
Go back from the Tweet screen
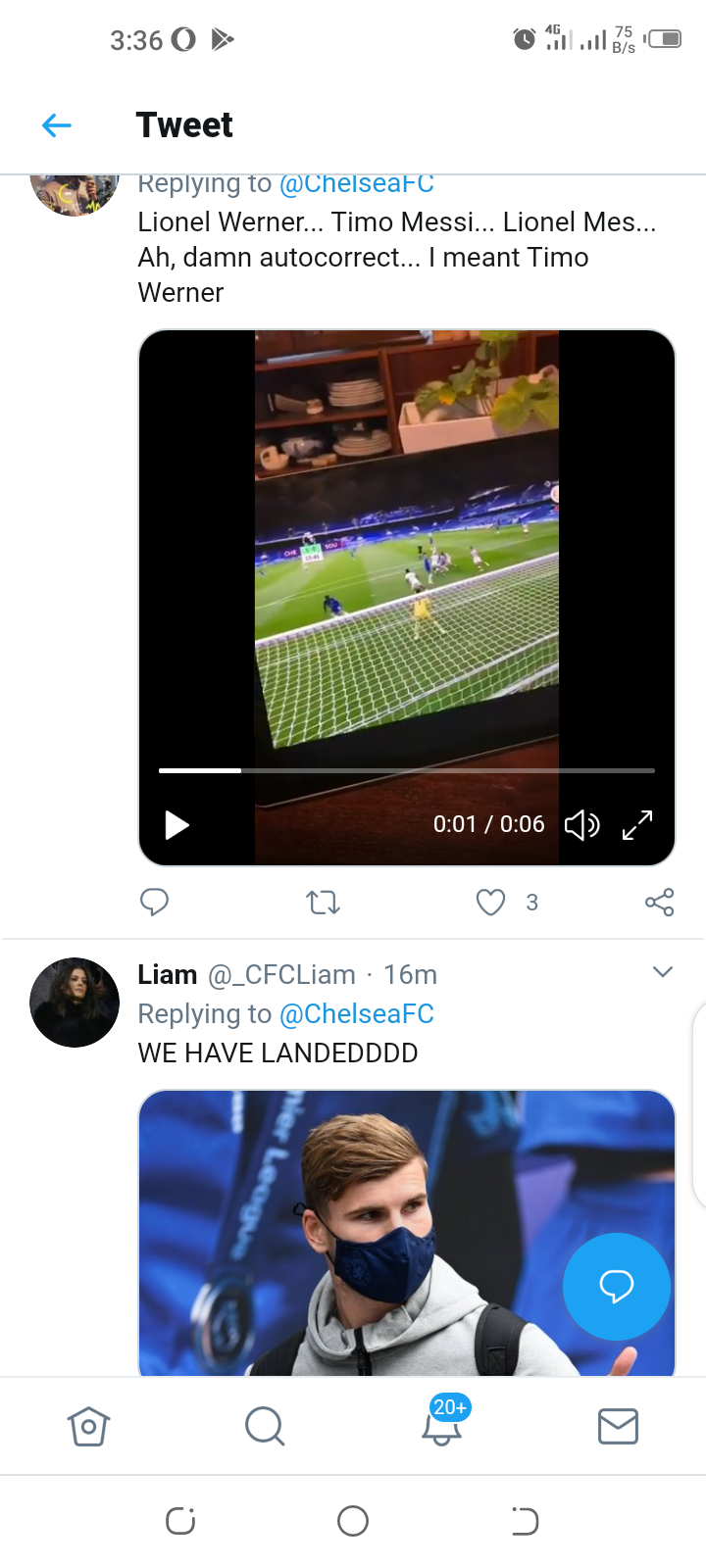click(57, 125)
